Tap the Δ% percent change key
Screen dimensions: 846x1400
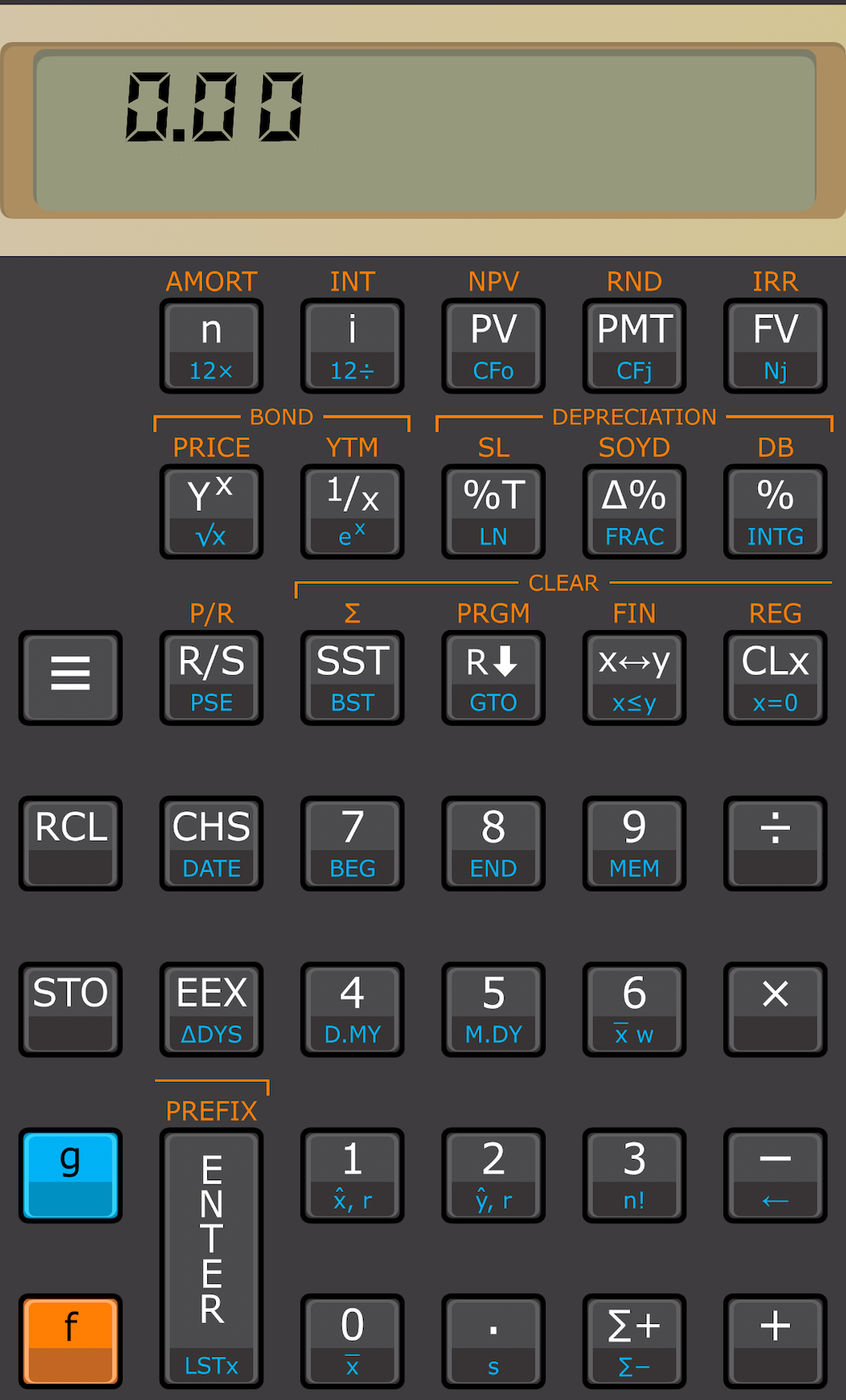tap(634, 511)
